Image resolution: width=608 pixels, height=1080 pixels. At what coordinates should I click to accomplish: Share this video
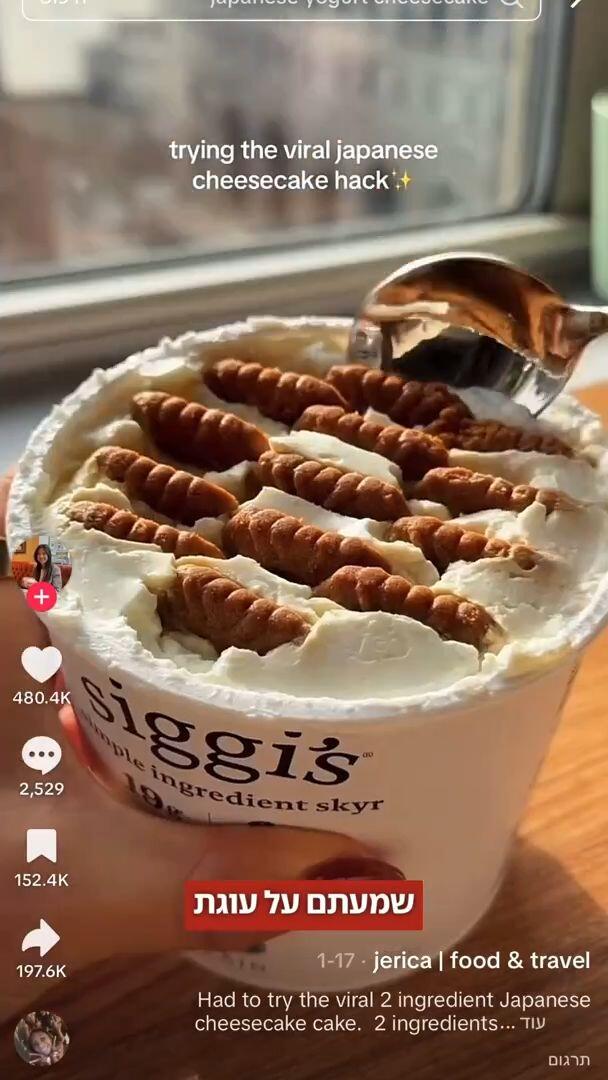tap(41, 938)
